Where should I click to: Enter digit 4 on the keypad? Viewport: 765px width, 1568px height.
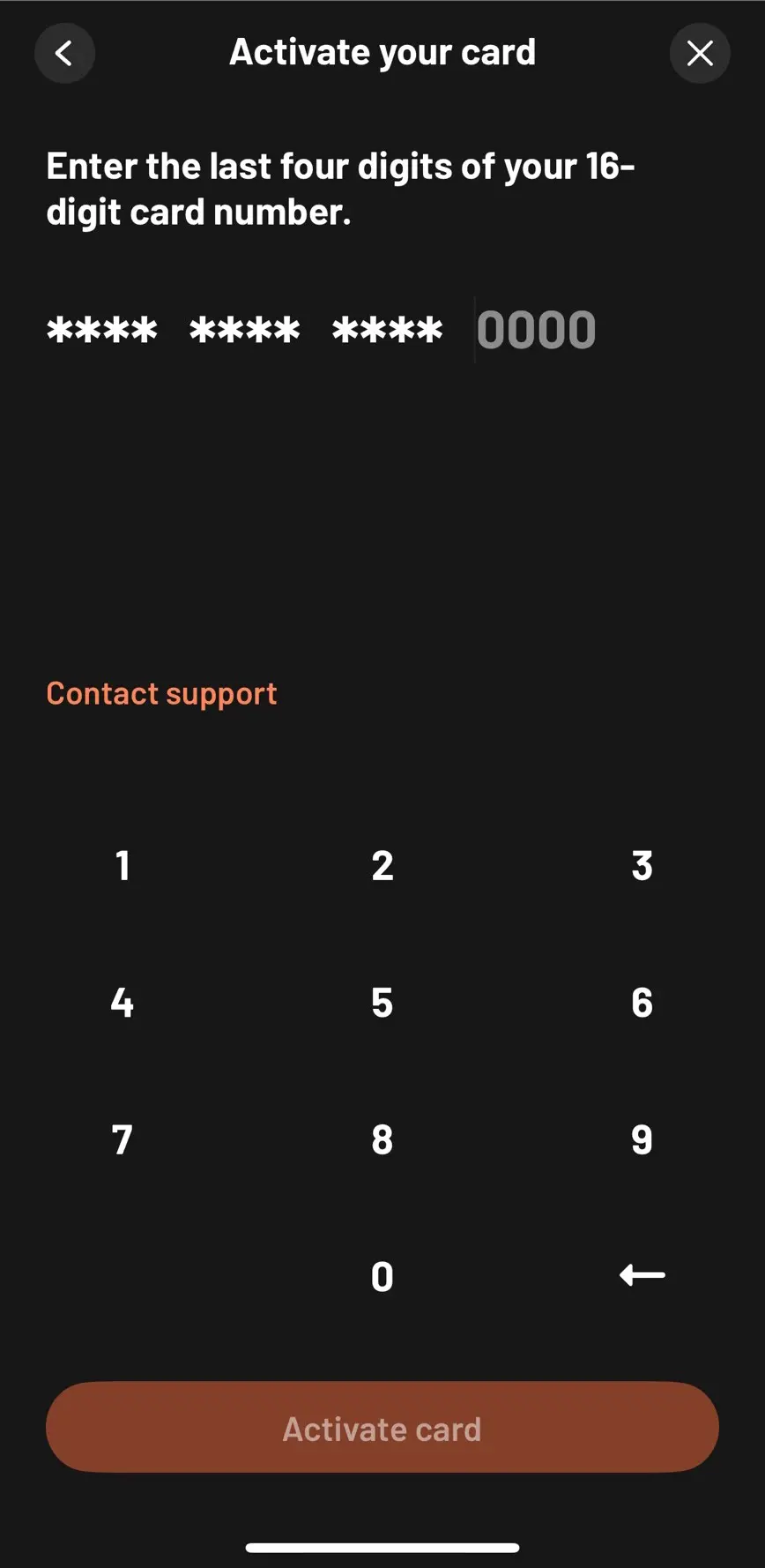point(123,1003)
